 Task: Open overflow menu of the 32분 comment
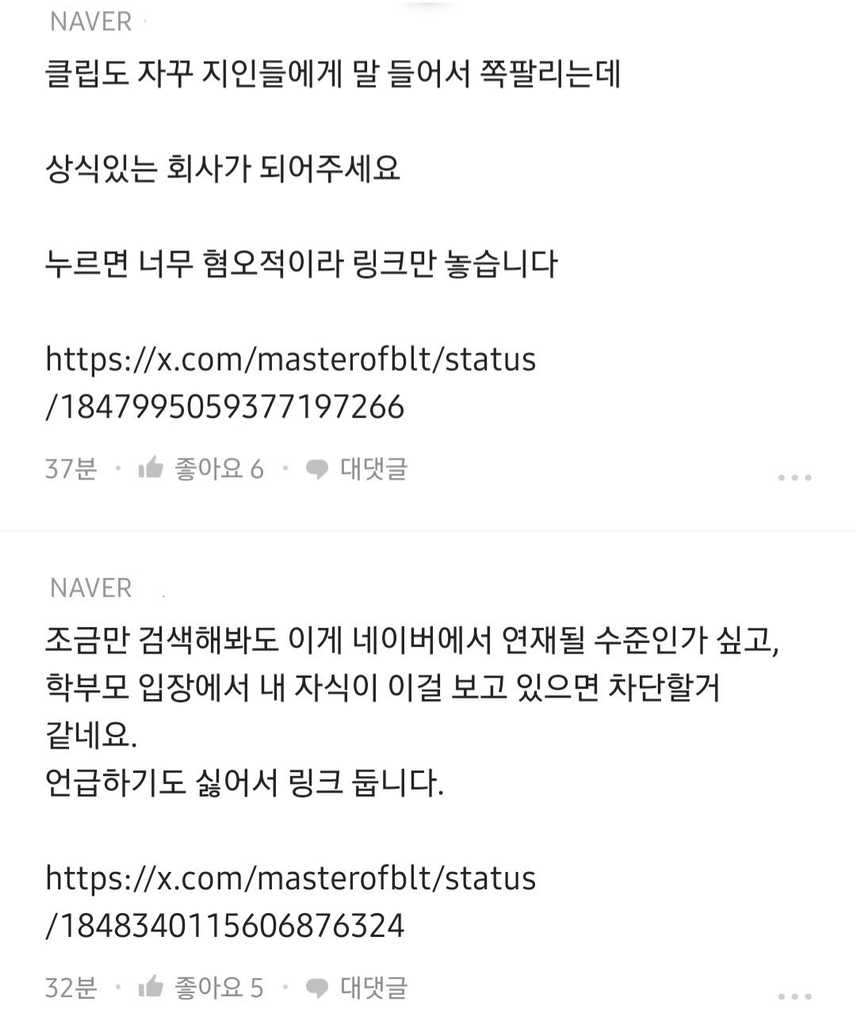coord(794,996)
